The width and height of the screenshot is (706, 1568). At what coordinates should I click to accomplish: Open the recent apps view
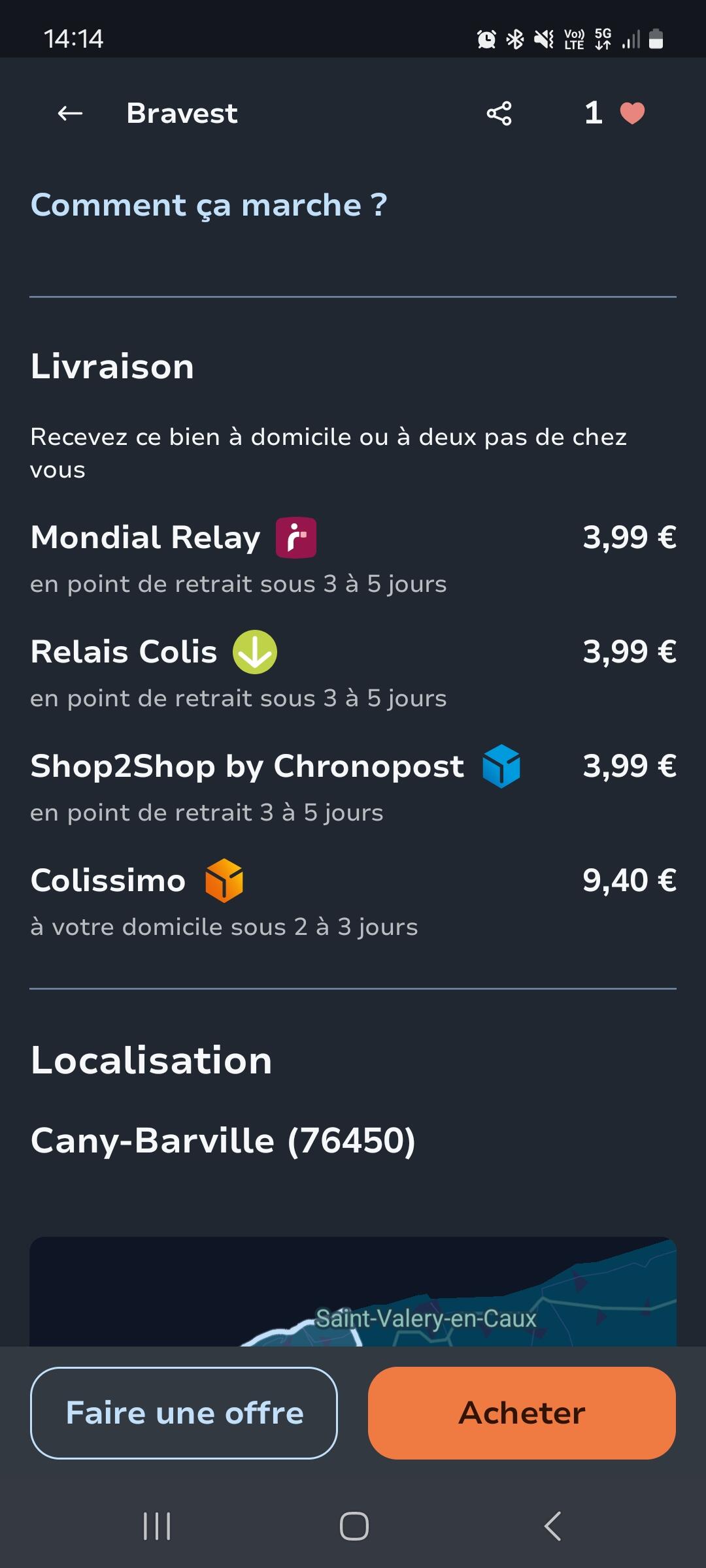157,1526
